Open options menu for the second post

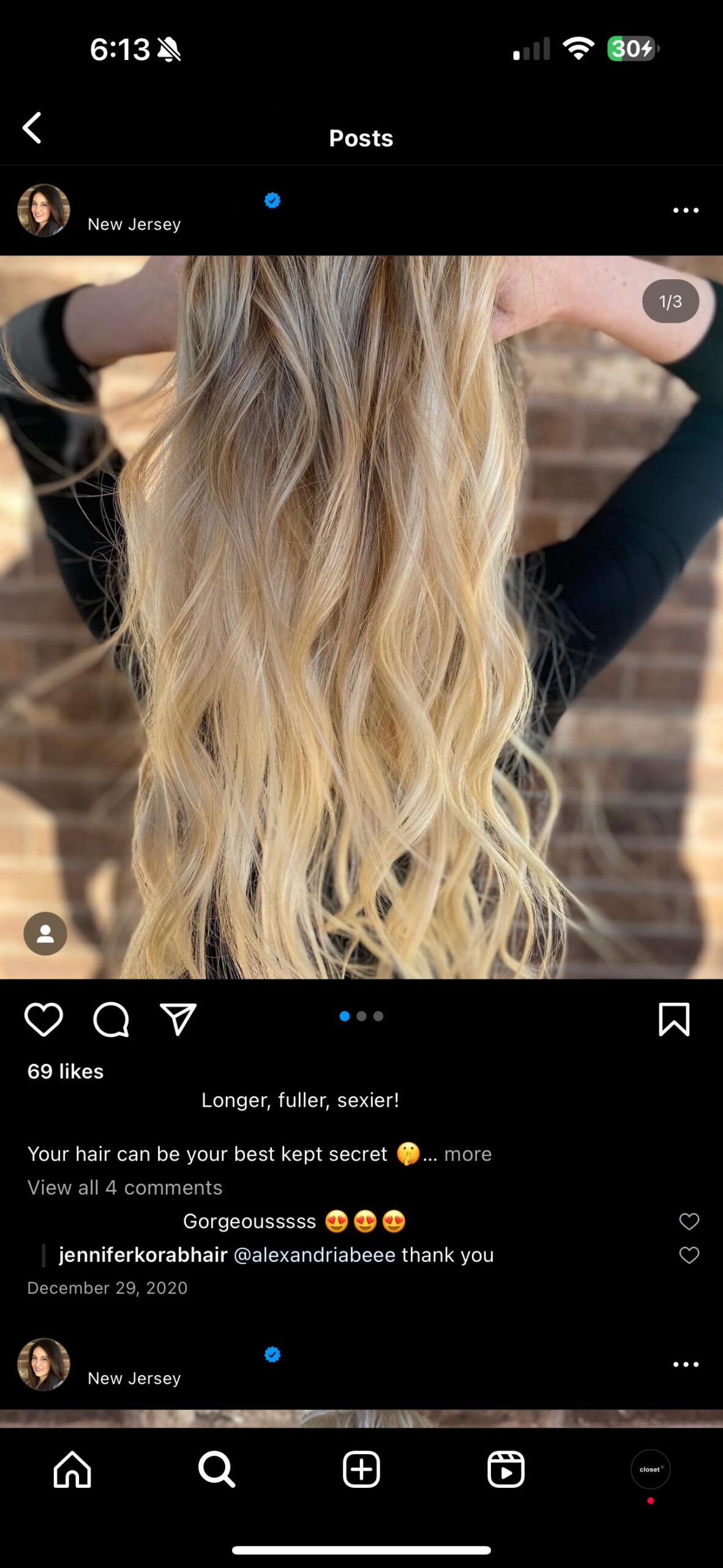(685, 1365)
